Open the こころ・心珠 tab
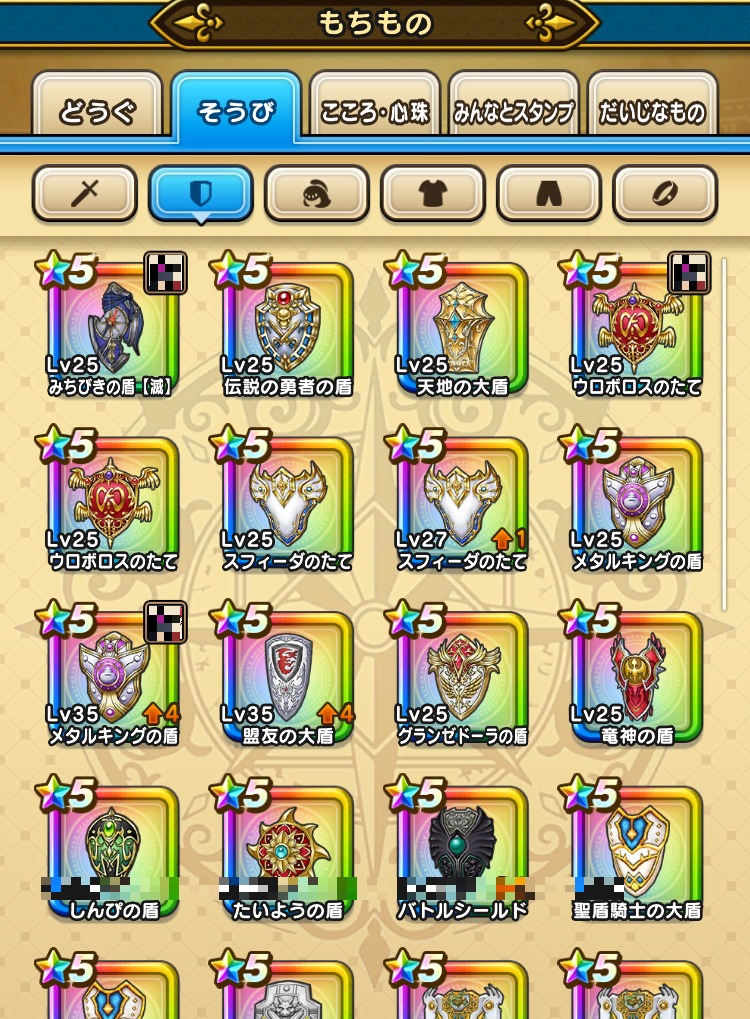The width and height of the screenshot is (750, 1019). click(x=374, y=111)
